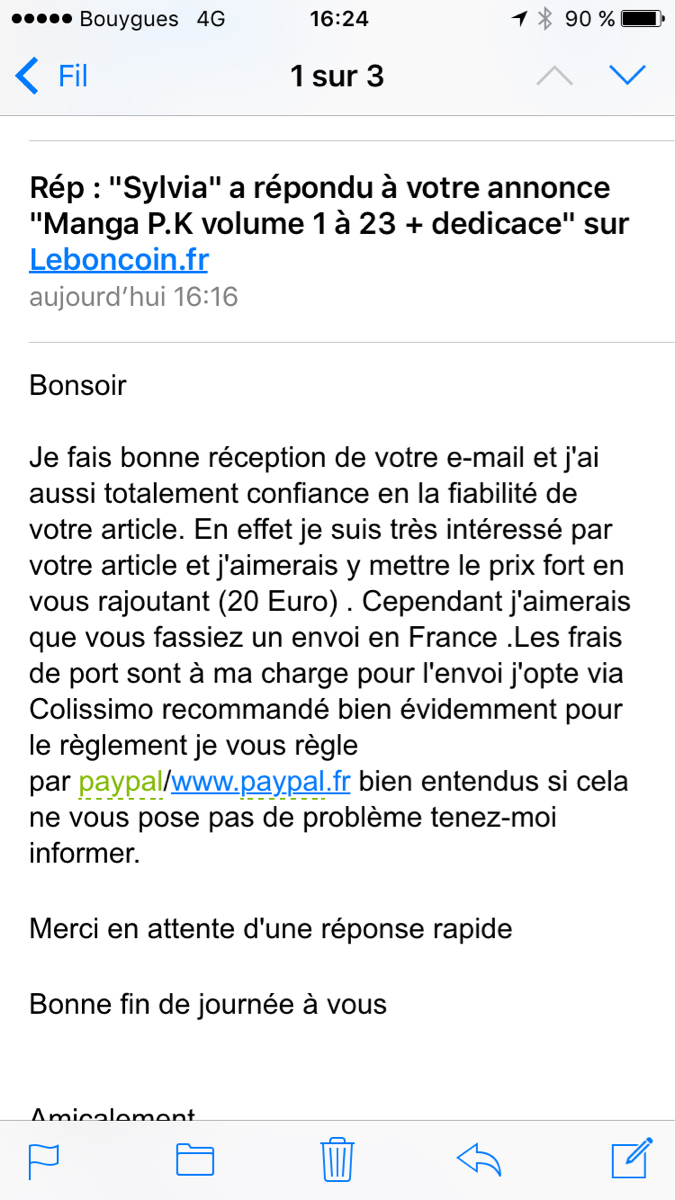Delete this email with trash icon
Viewport: 675px width, 1200px height.
(337, 1159)
